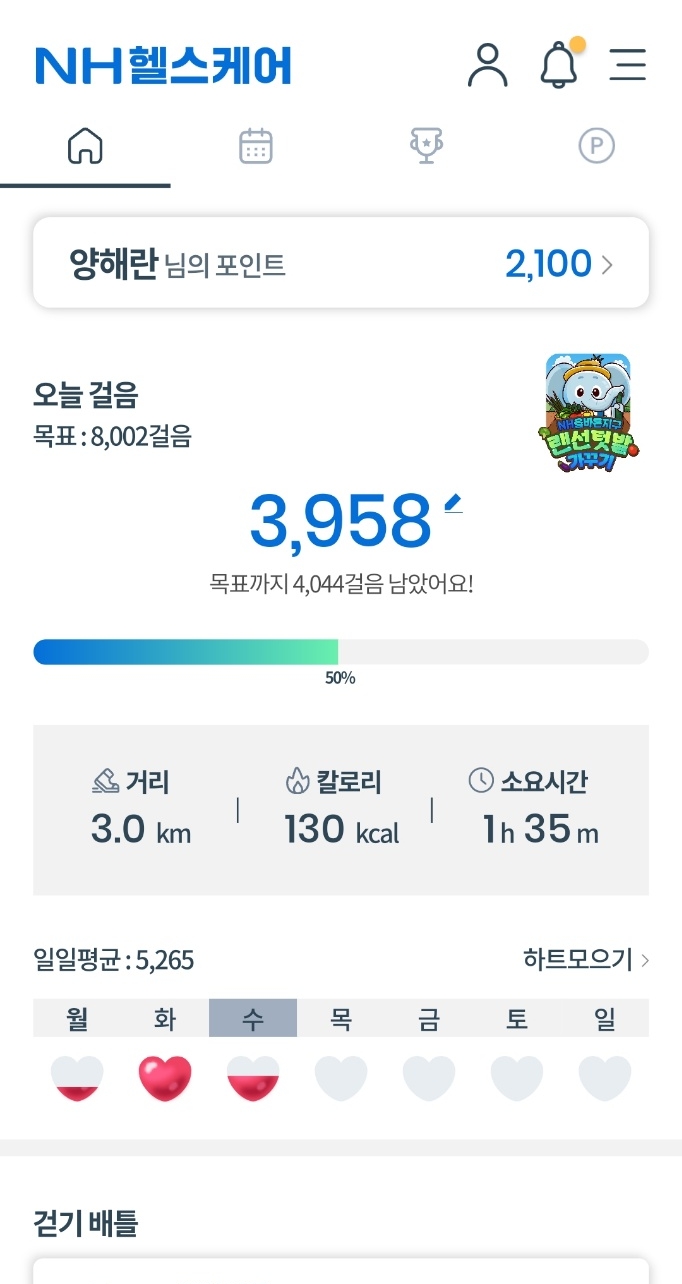Screen dimensions: 682x1284
Task: Switch to the calendar tab
Action: click(256, 147)
